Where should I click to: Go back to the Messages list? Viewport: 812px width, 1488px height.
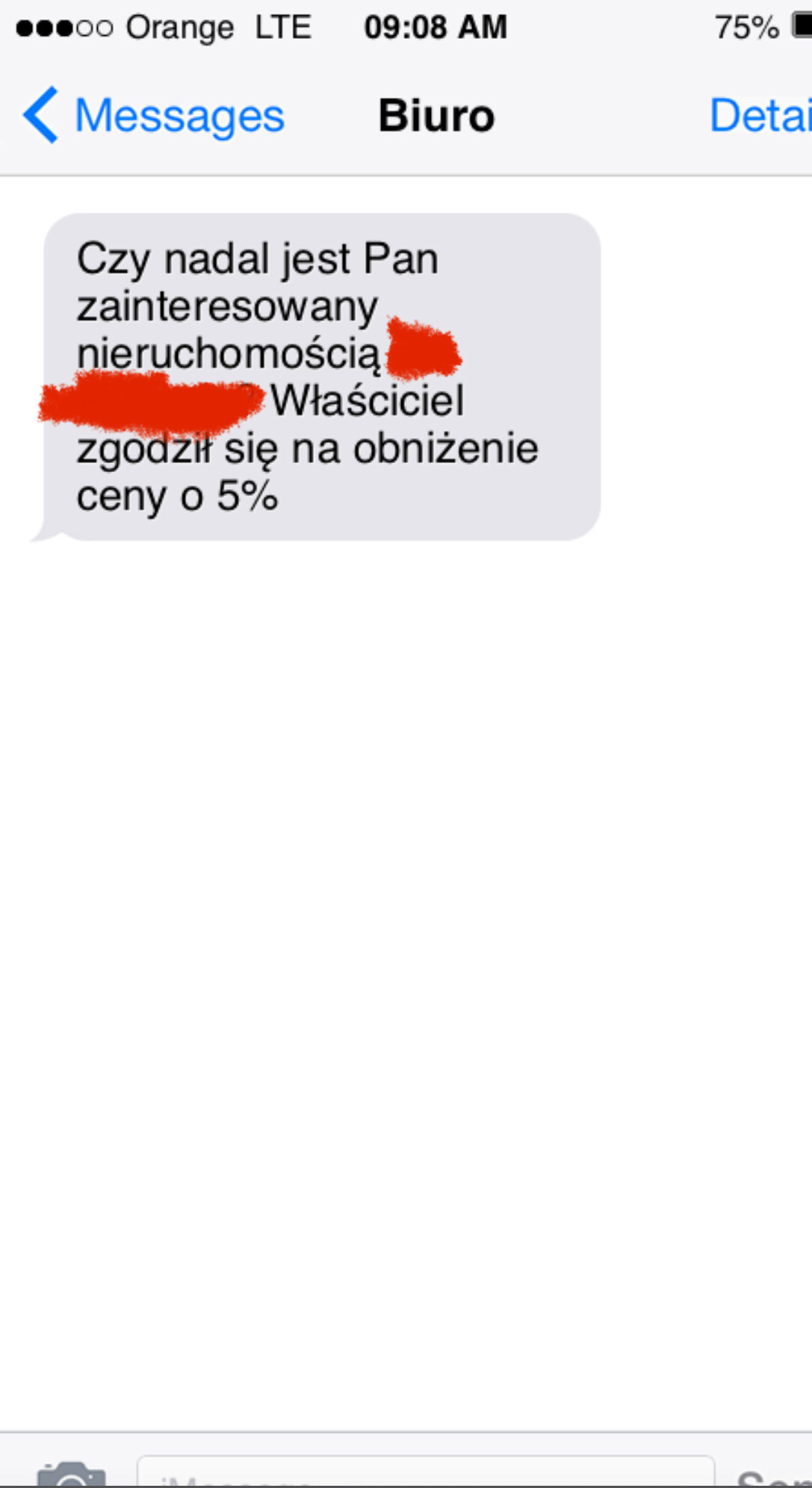point(153,116)
